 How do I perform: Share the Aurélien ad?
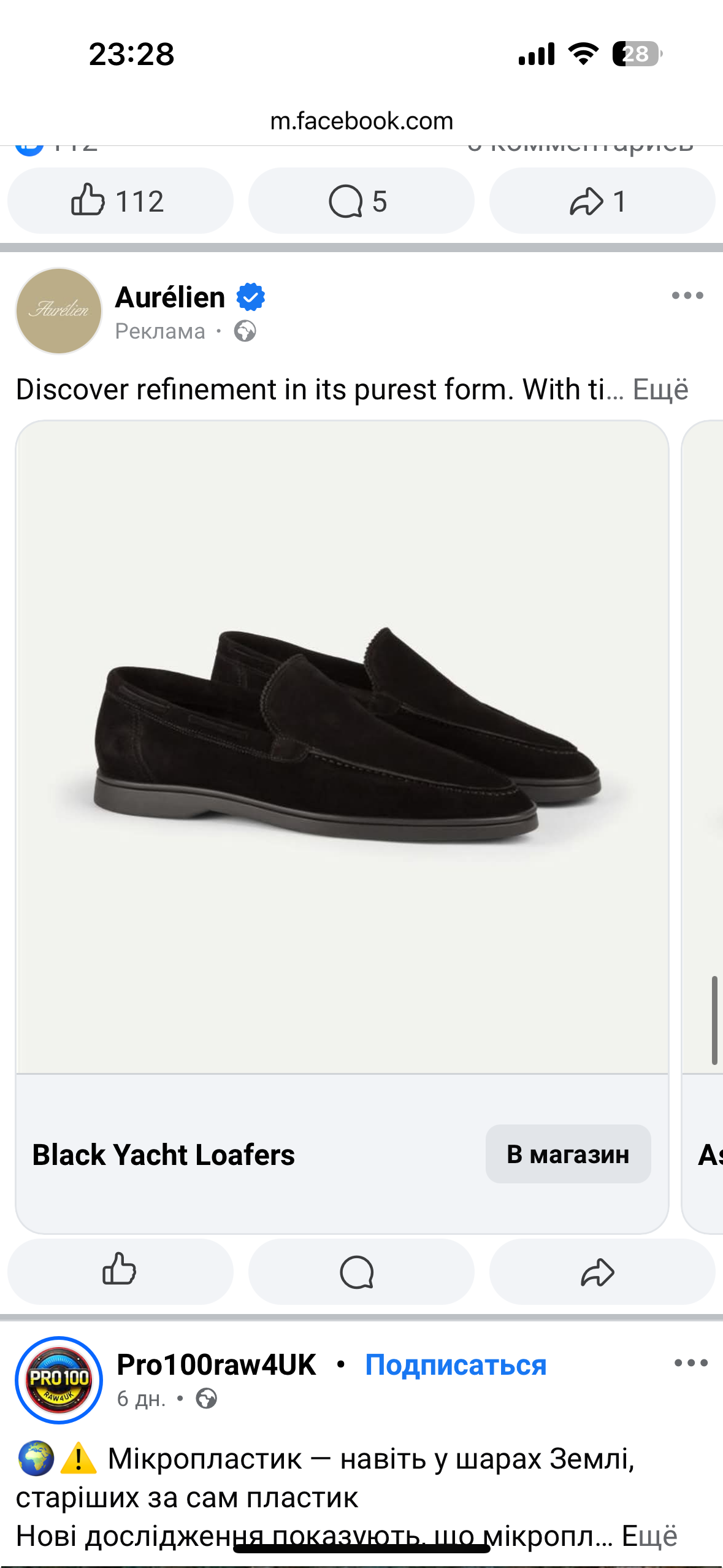pyautogui.click(x=602, y=1270)
